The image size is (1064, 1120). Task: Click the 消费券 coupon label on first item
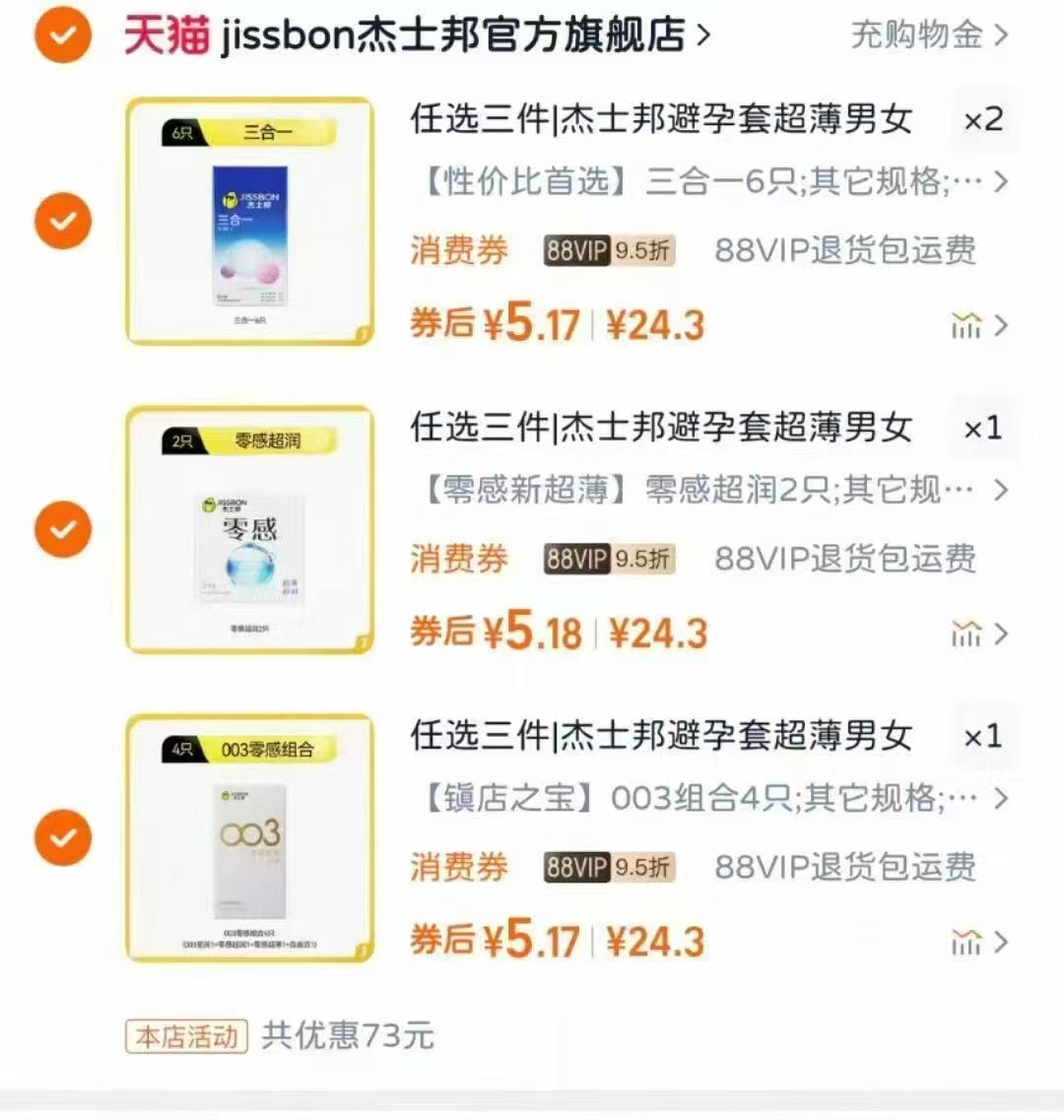[459, 253]
